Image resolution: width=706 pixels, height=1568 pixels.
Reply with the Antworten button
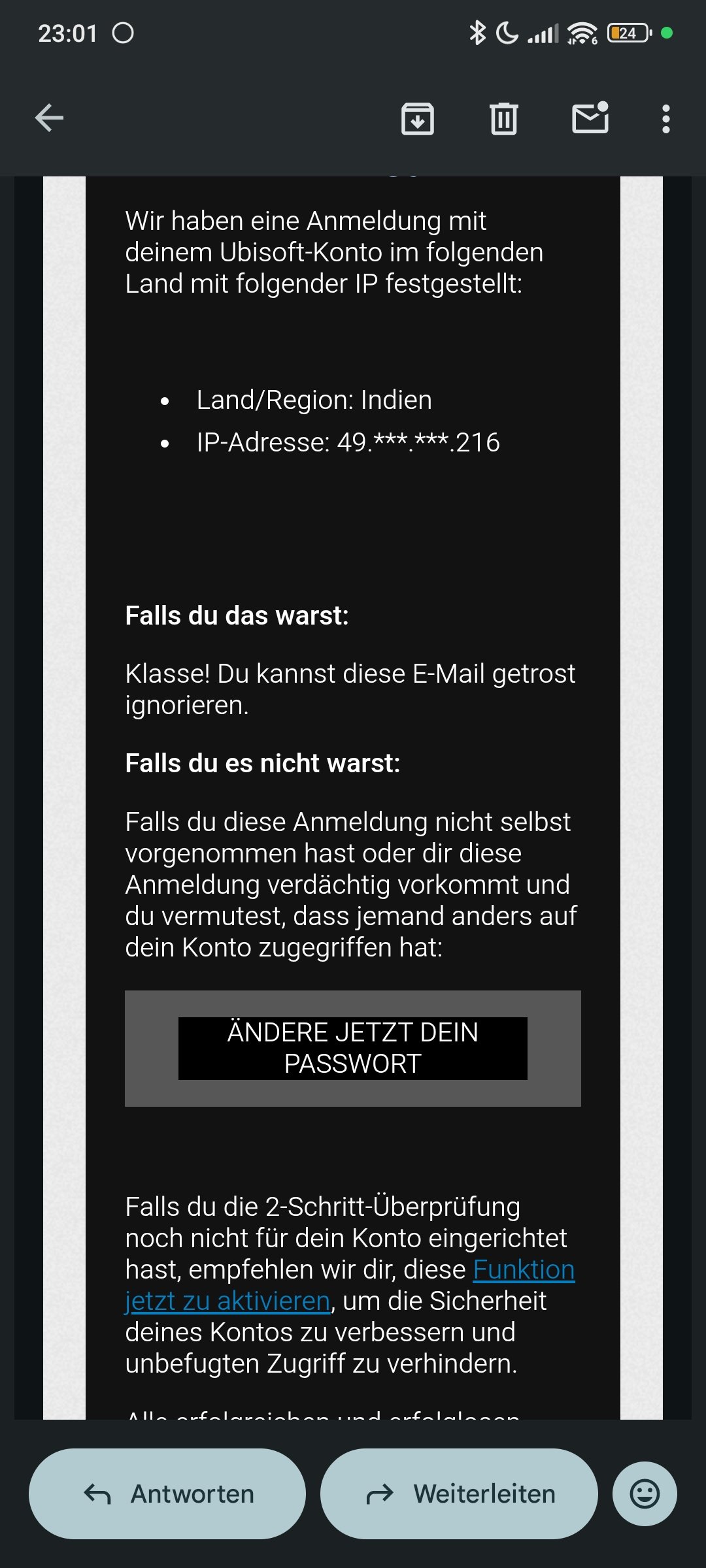(167, 1494)
